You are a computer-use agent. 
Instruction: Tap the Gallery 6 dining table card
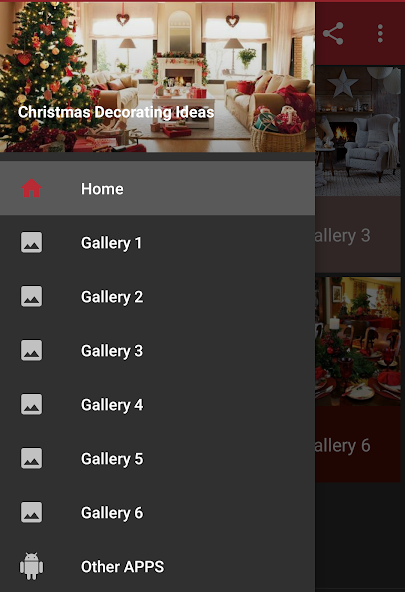click(x=358, y=379)
